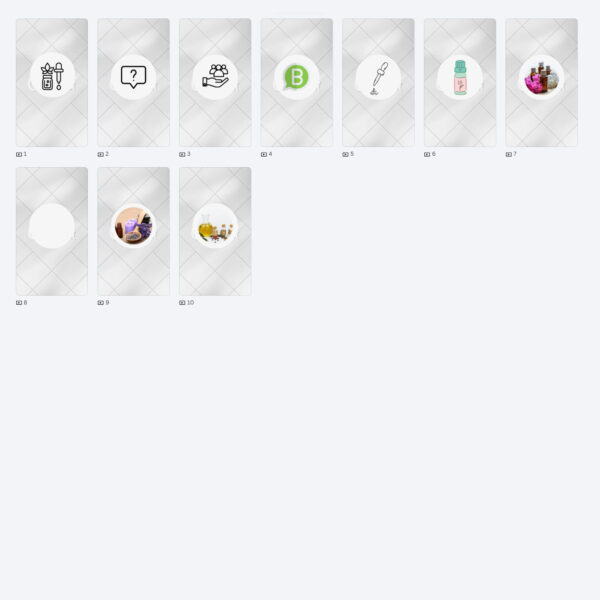The image size is (600, 600).
Task: Open page 6 with green bottle illustration
Action: (460, 82)
